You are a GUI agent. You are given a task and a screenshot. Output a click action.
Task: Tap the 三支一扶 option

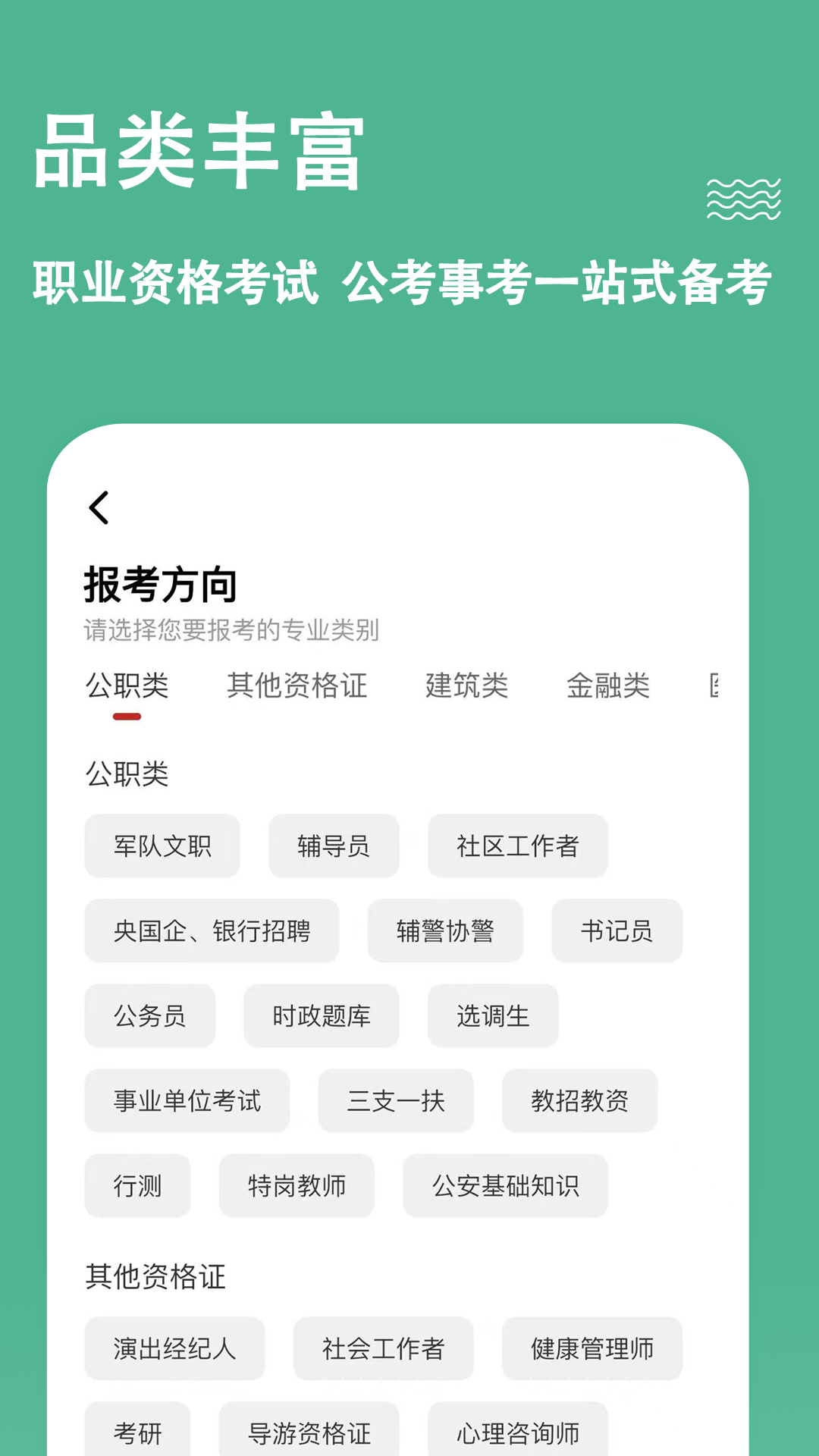coord(397,1101)
